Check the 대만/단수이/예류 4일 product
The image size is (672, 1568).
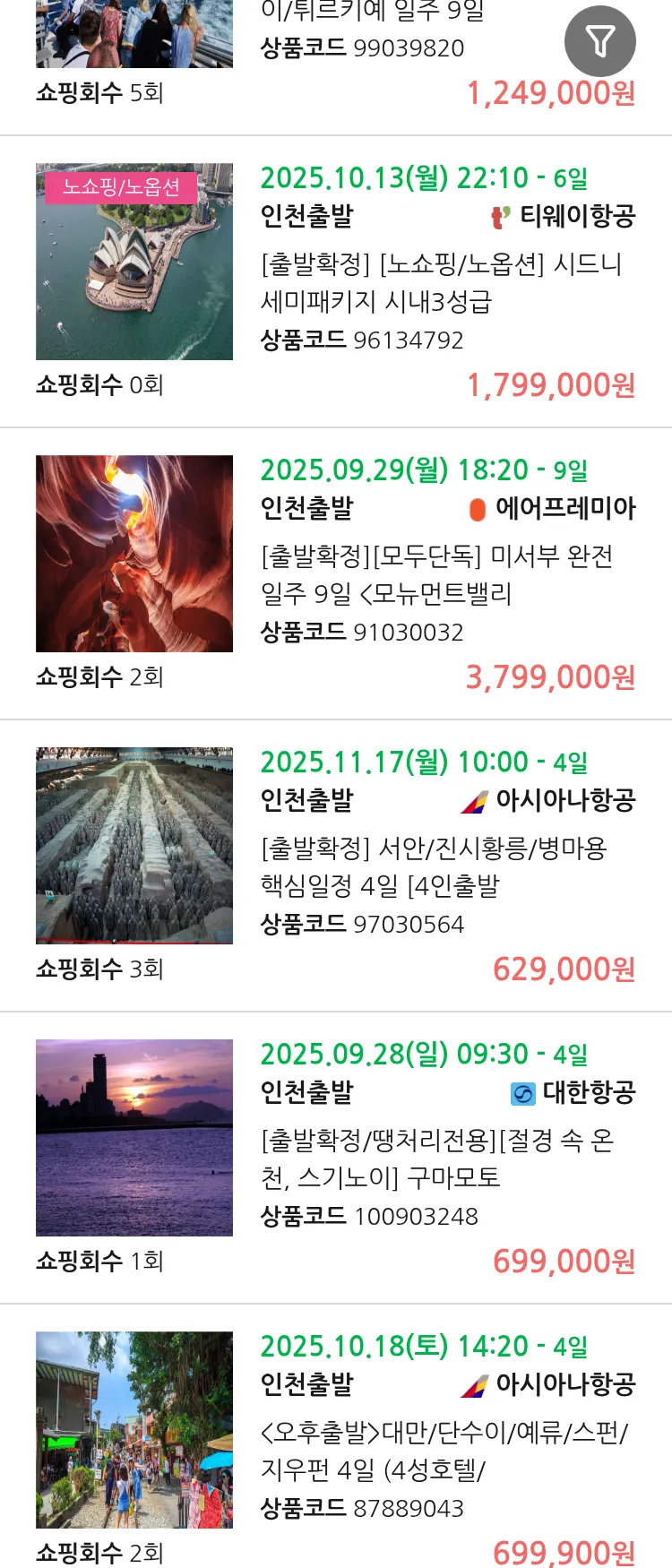pyautogui.click(x=444, y=1451)
